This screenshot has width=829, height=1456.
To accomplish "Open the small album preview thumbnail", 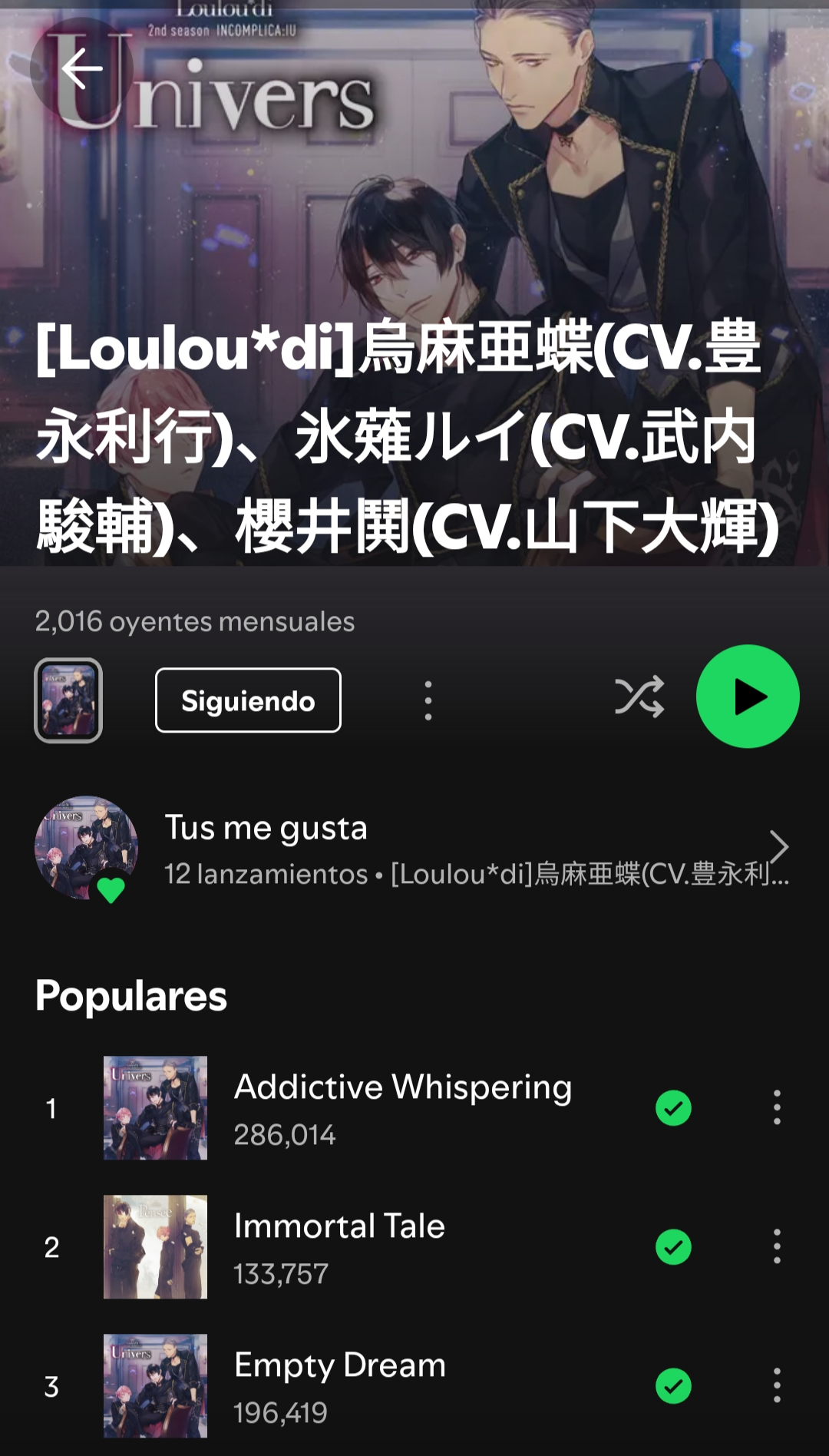I will [x=68, y=700].
